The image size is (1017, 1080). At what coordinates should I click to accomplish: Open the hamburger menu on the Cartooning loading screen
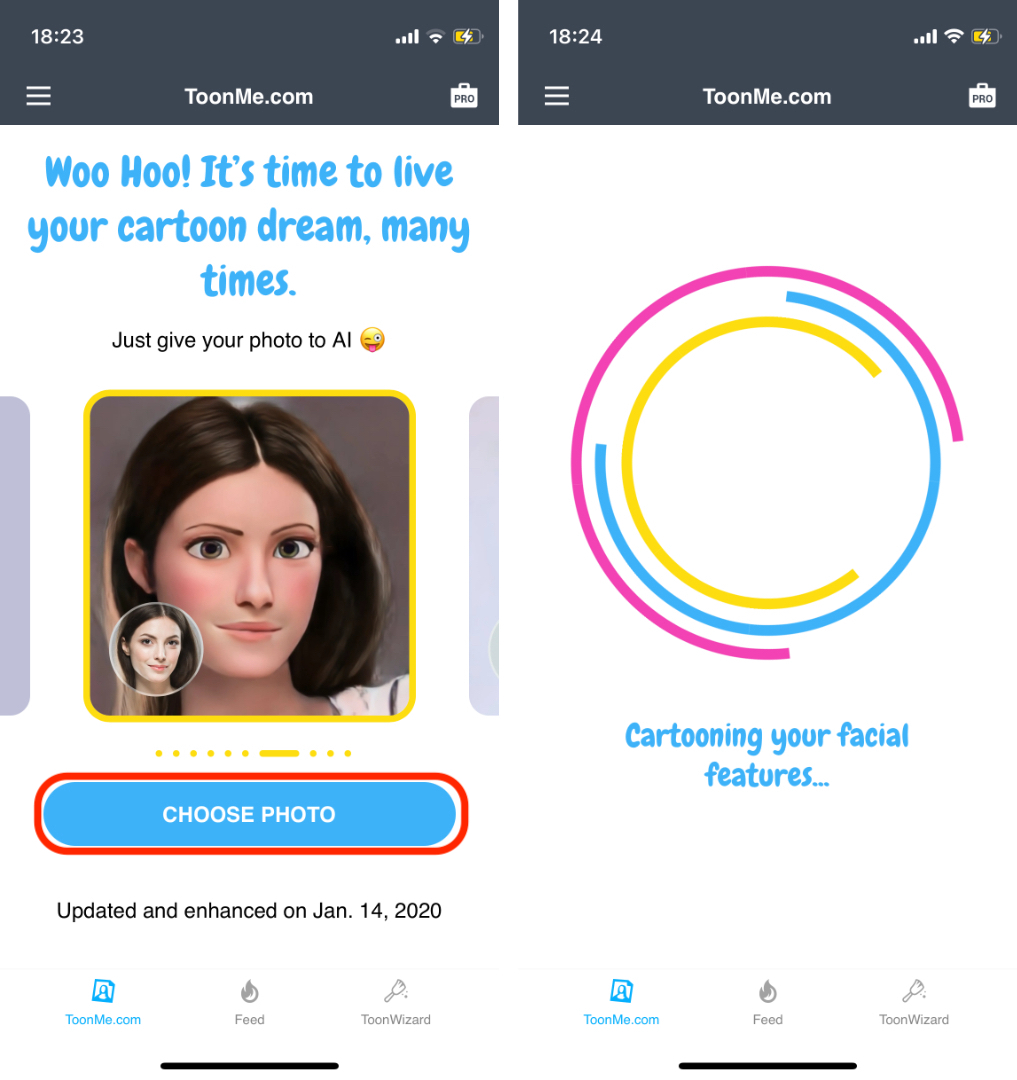[557, 96]
